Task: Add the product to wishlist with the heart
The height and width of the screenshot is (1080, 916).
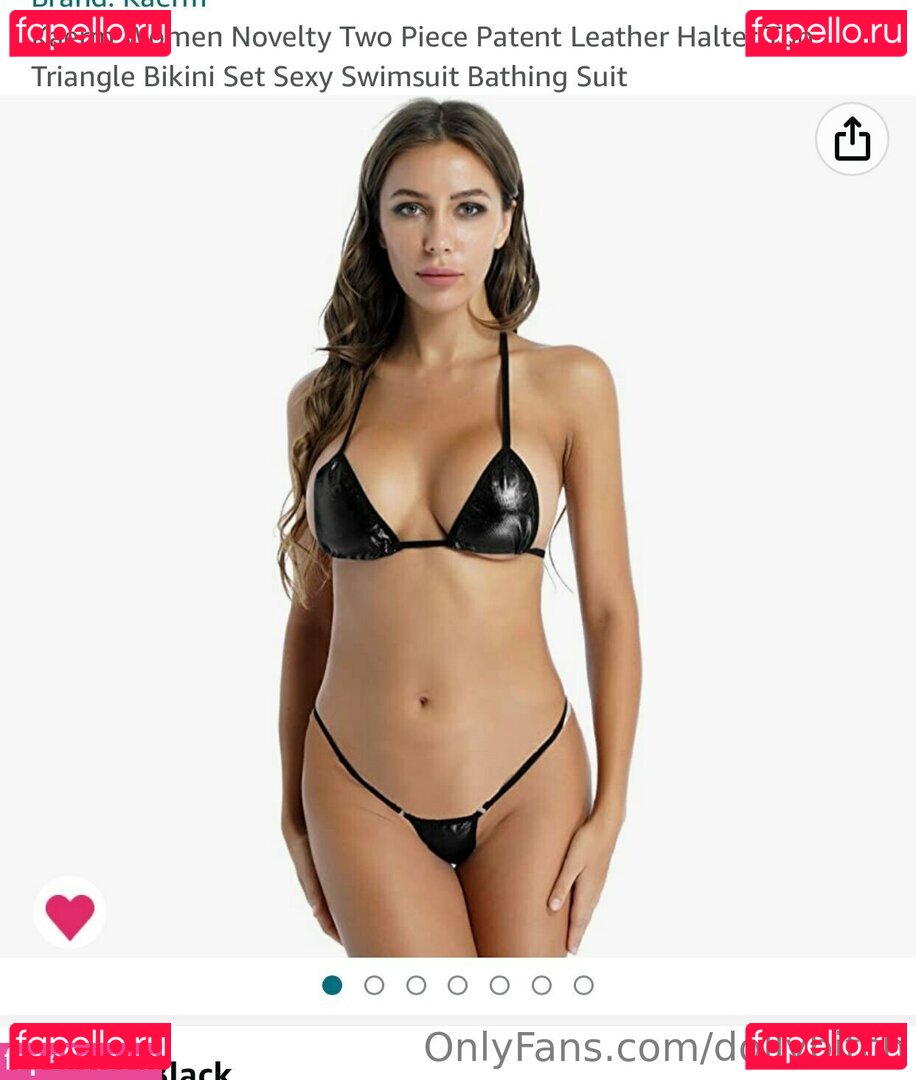Action: pyautogui.click(x=70, y=915)
